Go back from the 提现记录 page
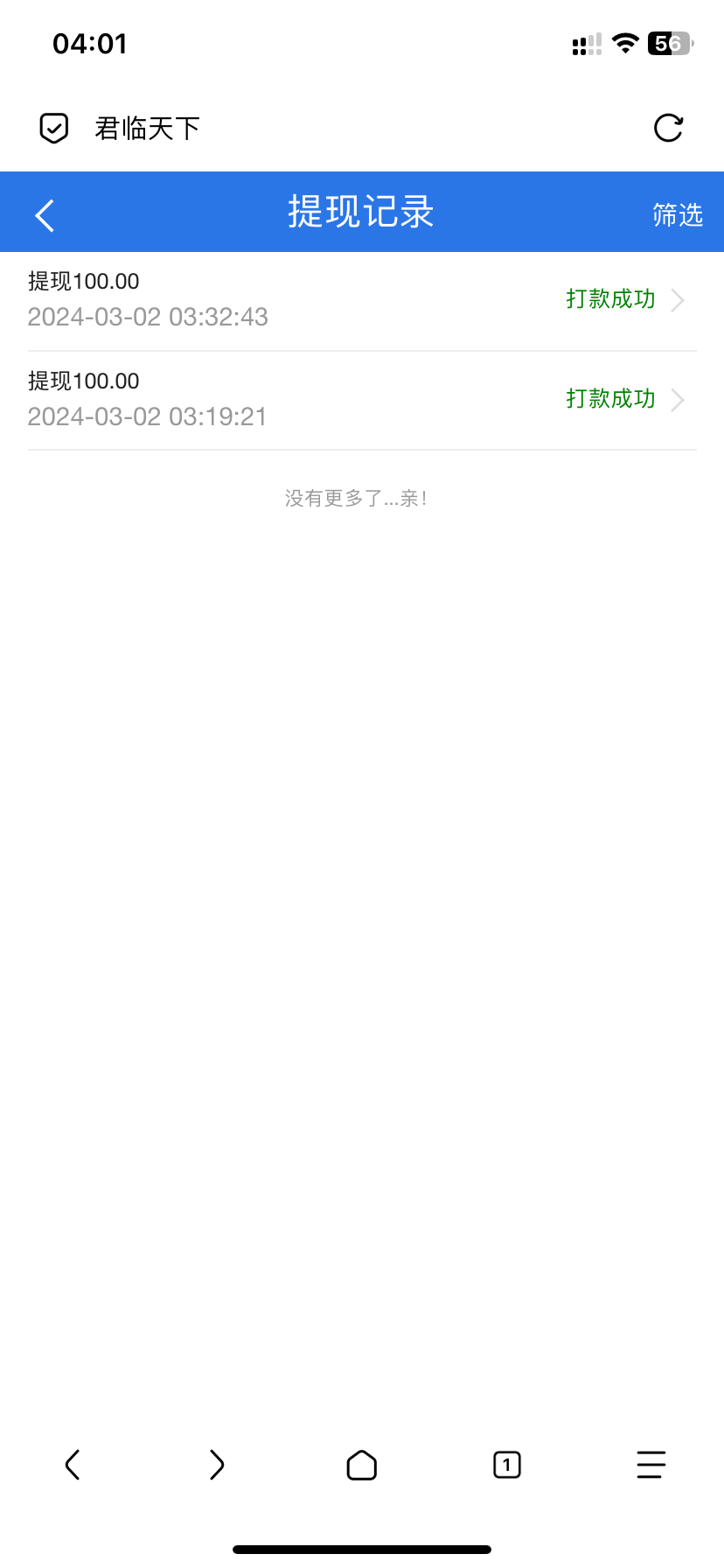Viewport: 724px width, 1568px height. point(45,215)
